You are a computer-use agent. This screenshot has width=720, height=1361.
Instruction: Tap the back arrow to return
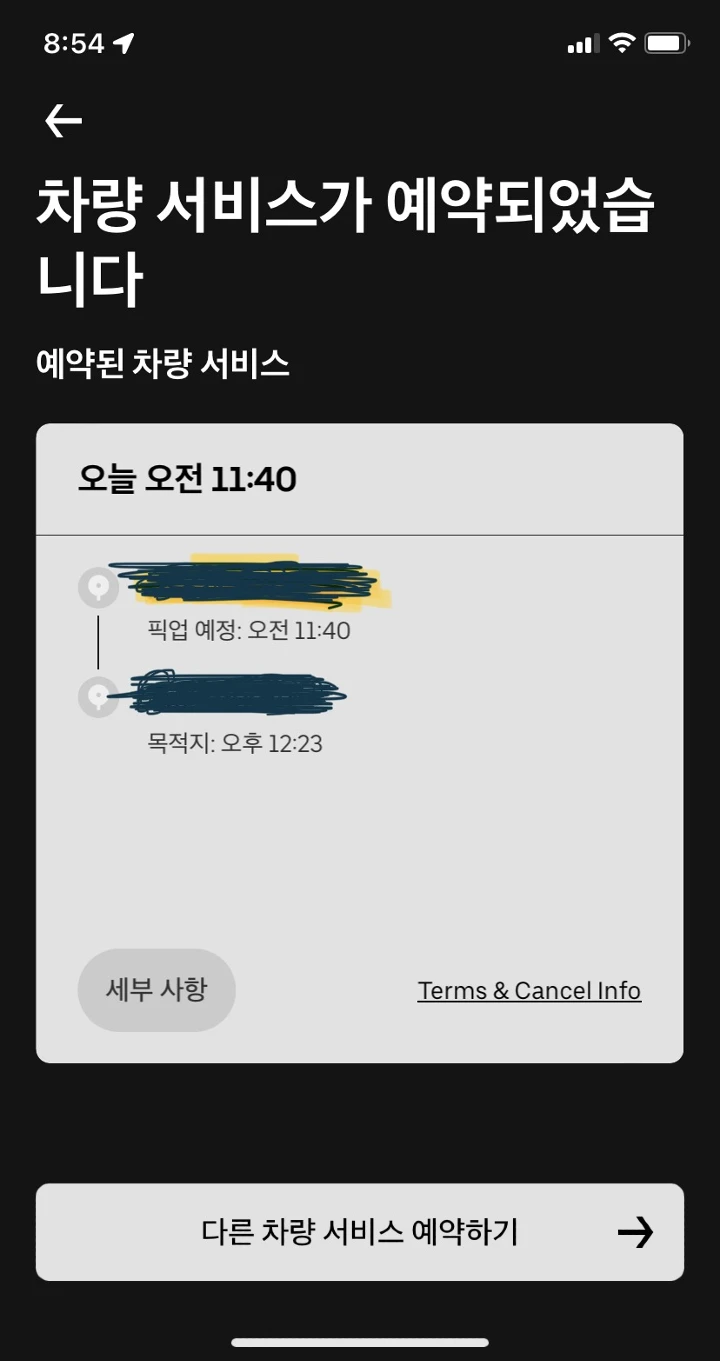63,120
